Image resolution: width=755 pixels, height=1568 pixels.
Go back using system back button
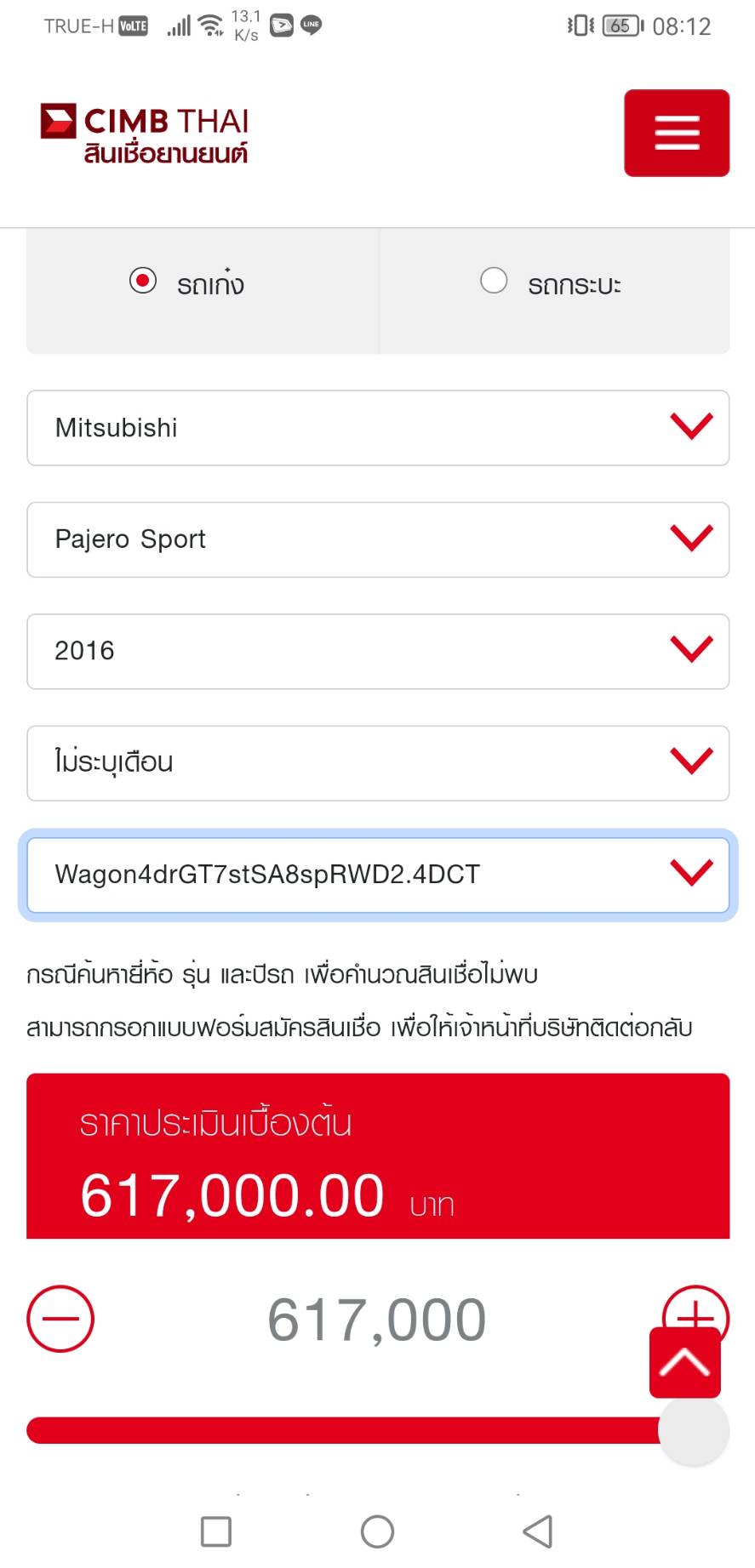(x=537, y=1531)
